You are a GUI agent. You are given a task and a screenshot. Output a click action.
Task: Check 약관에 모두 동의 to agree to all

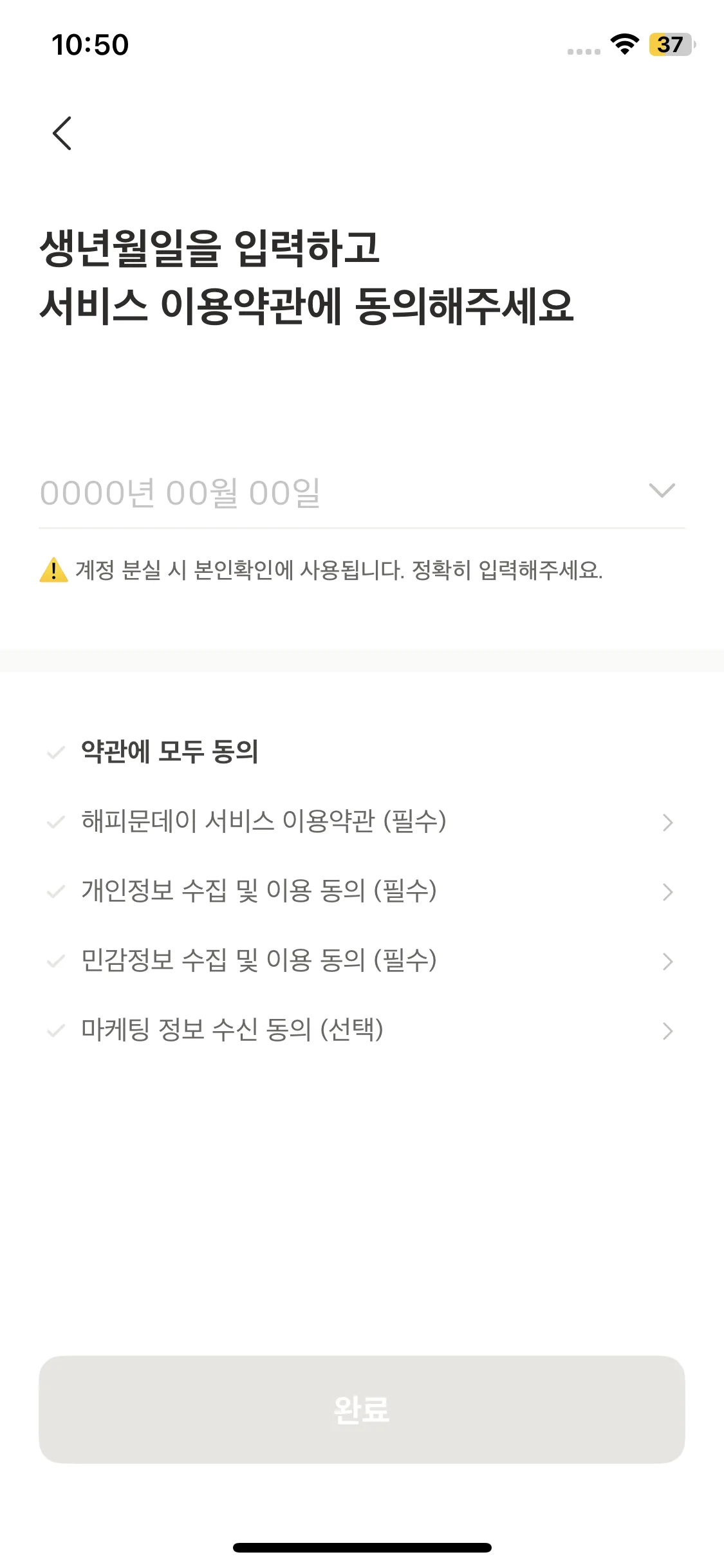[x=57, y=752]
